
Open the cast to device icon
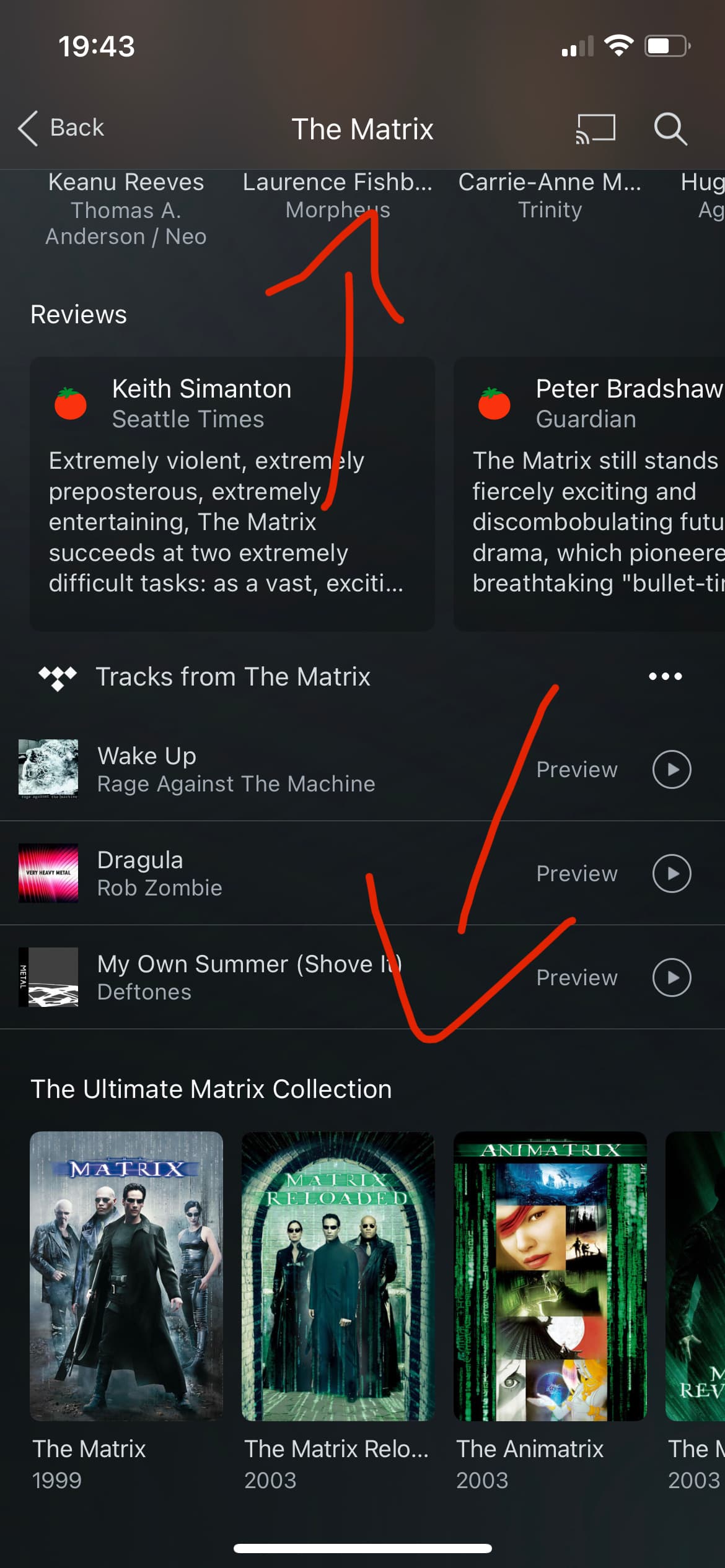point(595,128)
